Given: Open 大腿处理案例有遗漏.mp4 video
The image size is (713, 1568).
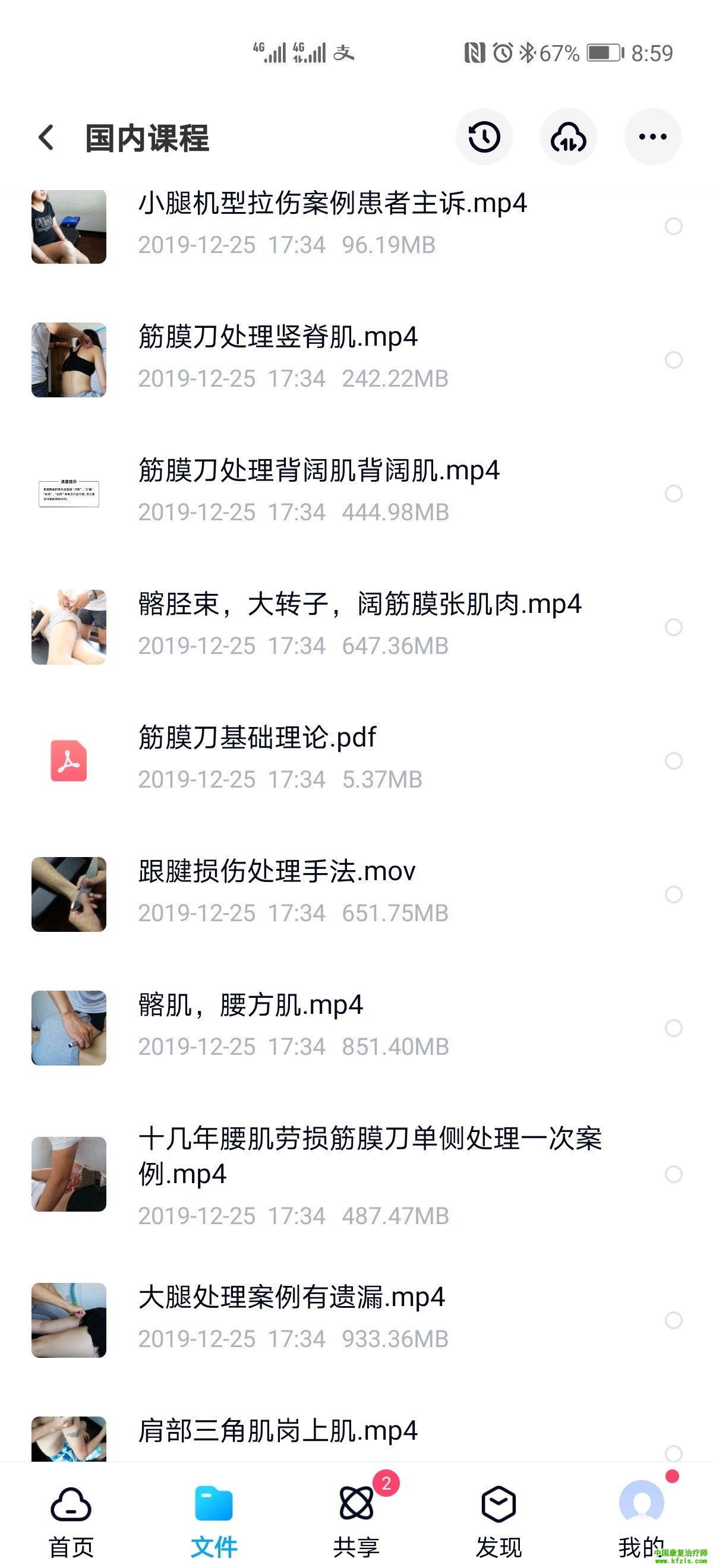Looking at the screenshot, I should coord(291,1298).
